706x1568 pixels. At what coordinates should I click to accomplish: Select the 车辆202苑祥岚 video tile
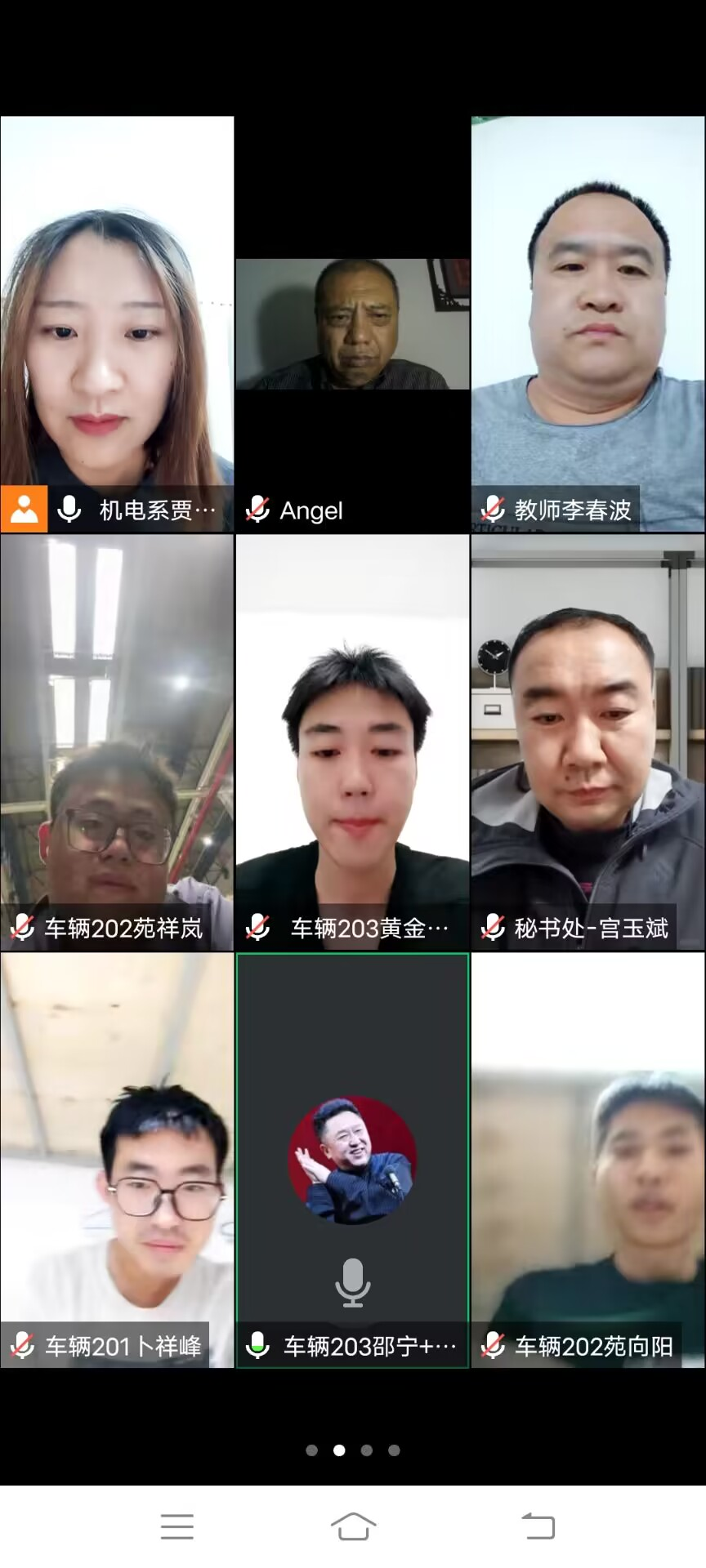[117, 742]
